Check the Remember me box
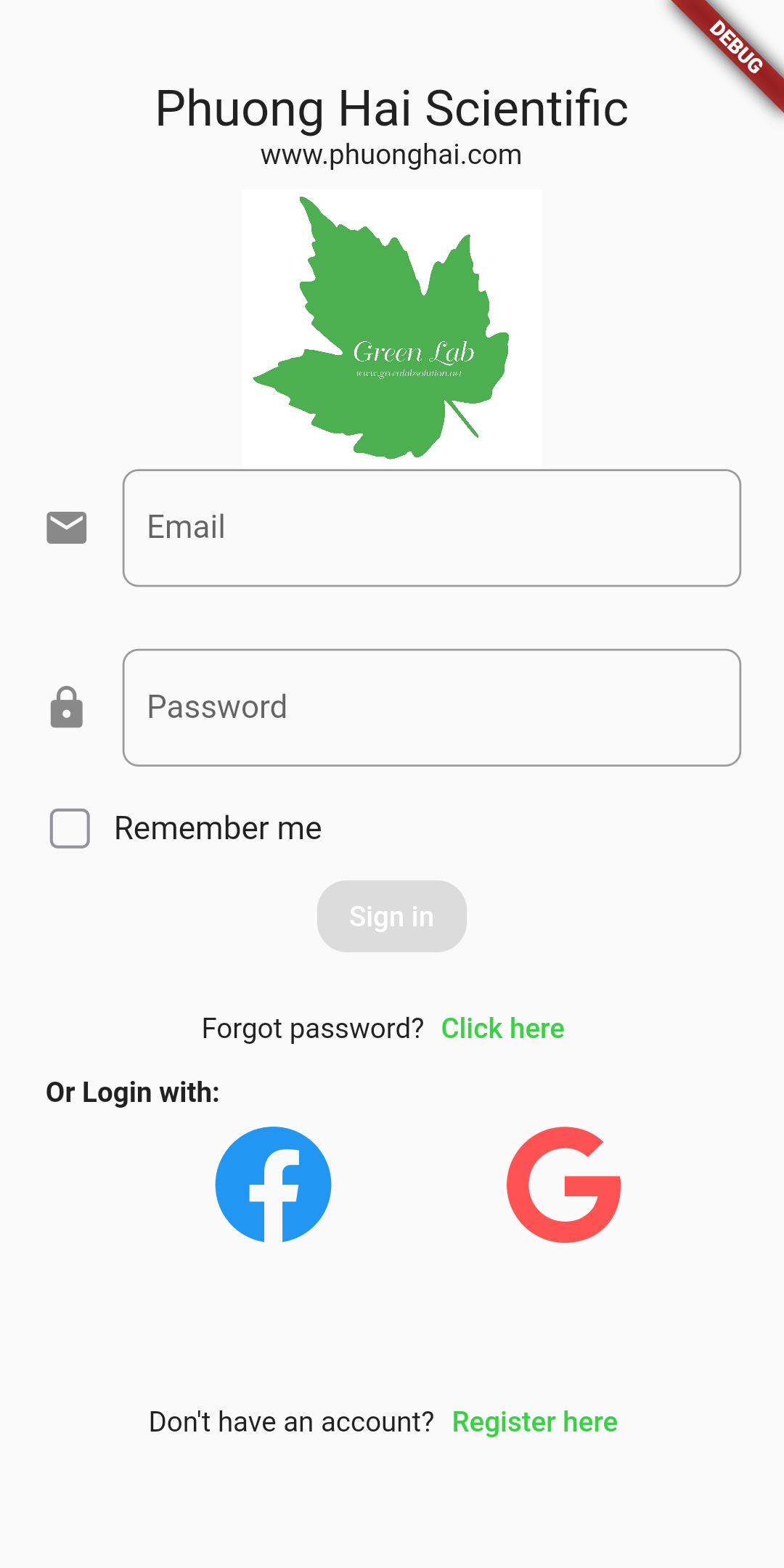This screenshot has height=1568, width=784. pos(70,828)
